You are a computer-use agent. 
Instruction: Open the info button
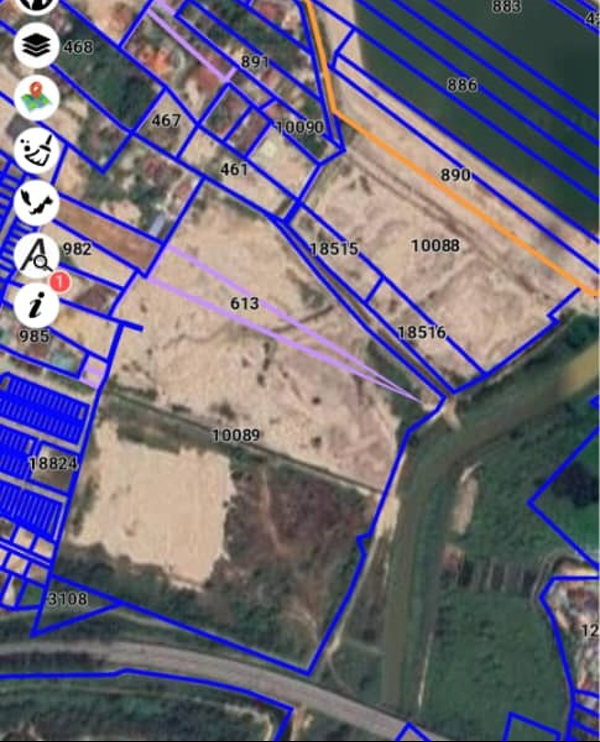point(36,305)
